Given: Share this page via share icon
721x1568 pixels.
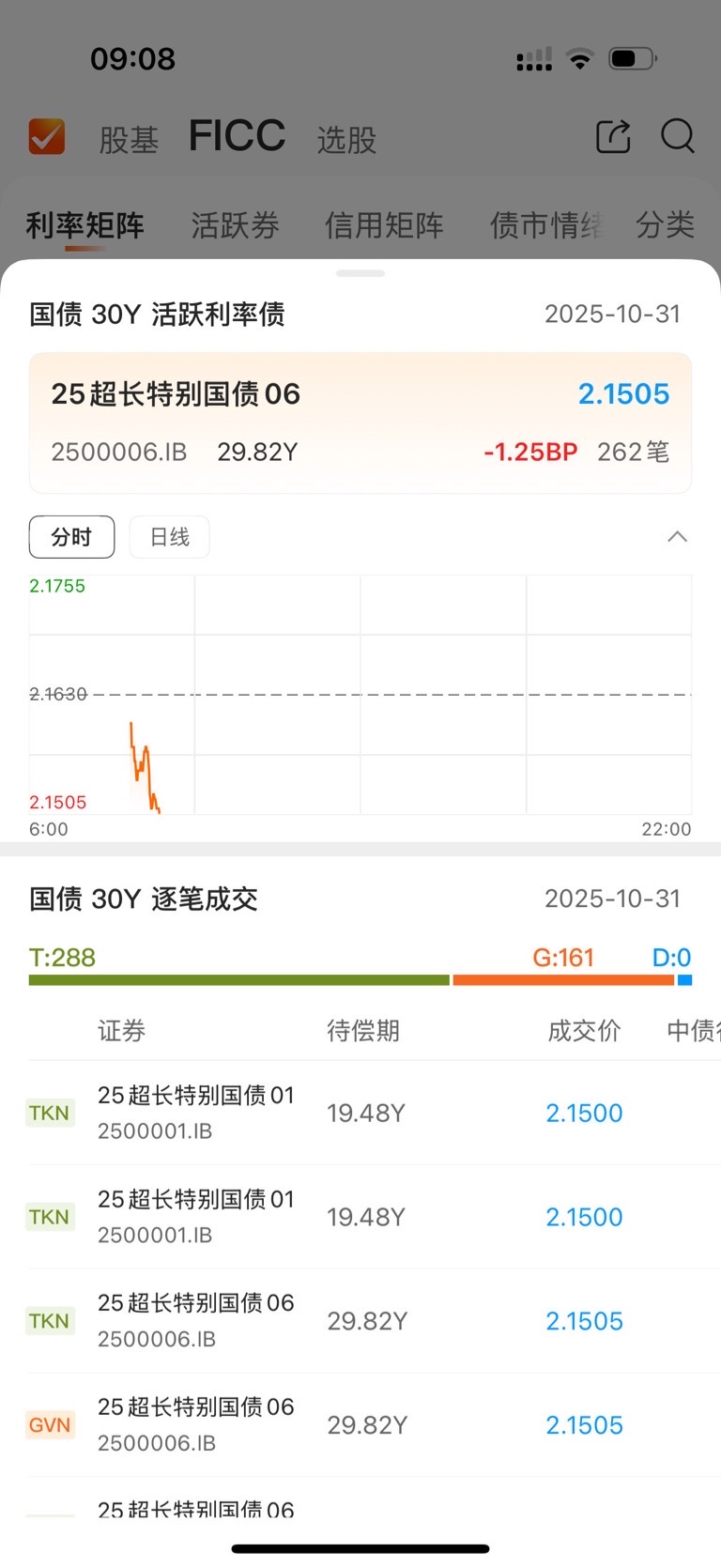Looking at the screenshot, I should tap(613, 136).
